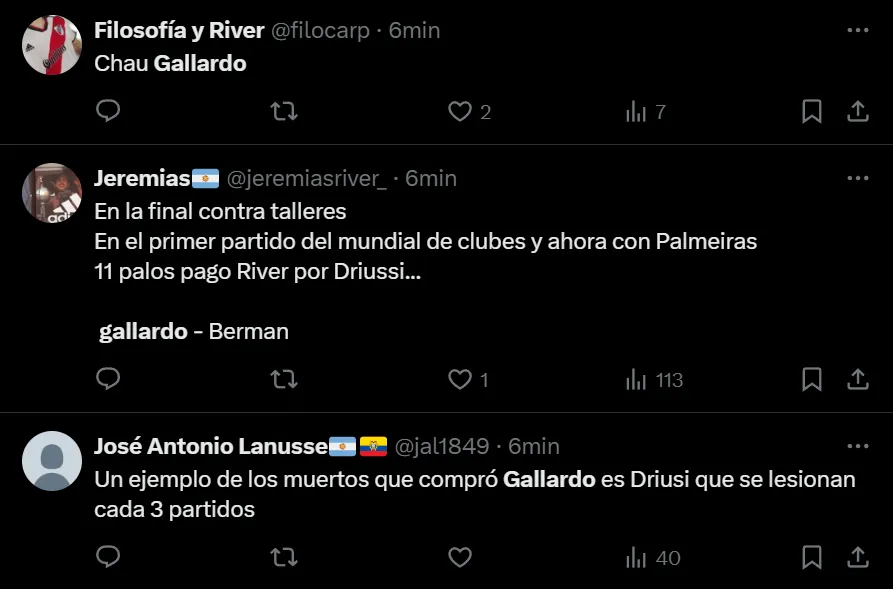
Task: View Jeremias's profile via @jeremiasriver_ handle
Action: pos(306,179)
